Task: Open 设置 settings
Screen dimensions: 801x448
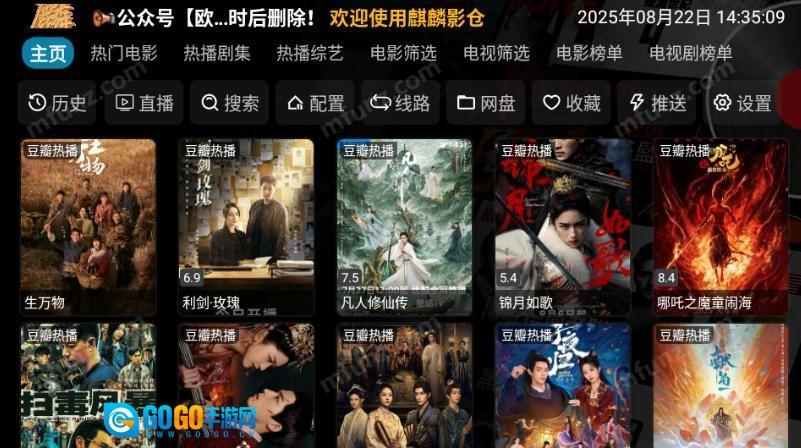Action: (742, 102)
